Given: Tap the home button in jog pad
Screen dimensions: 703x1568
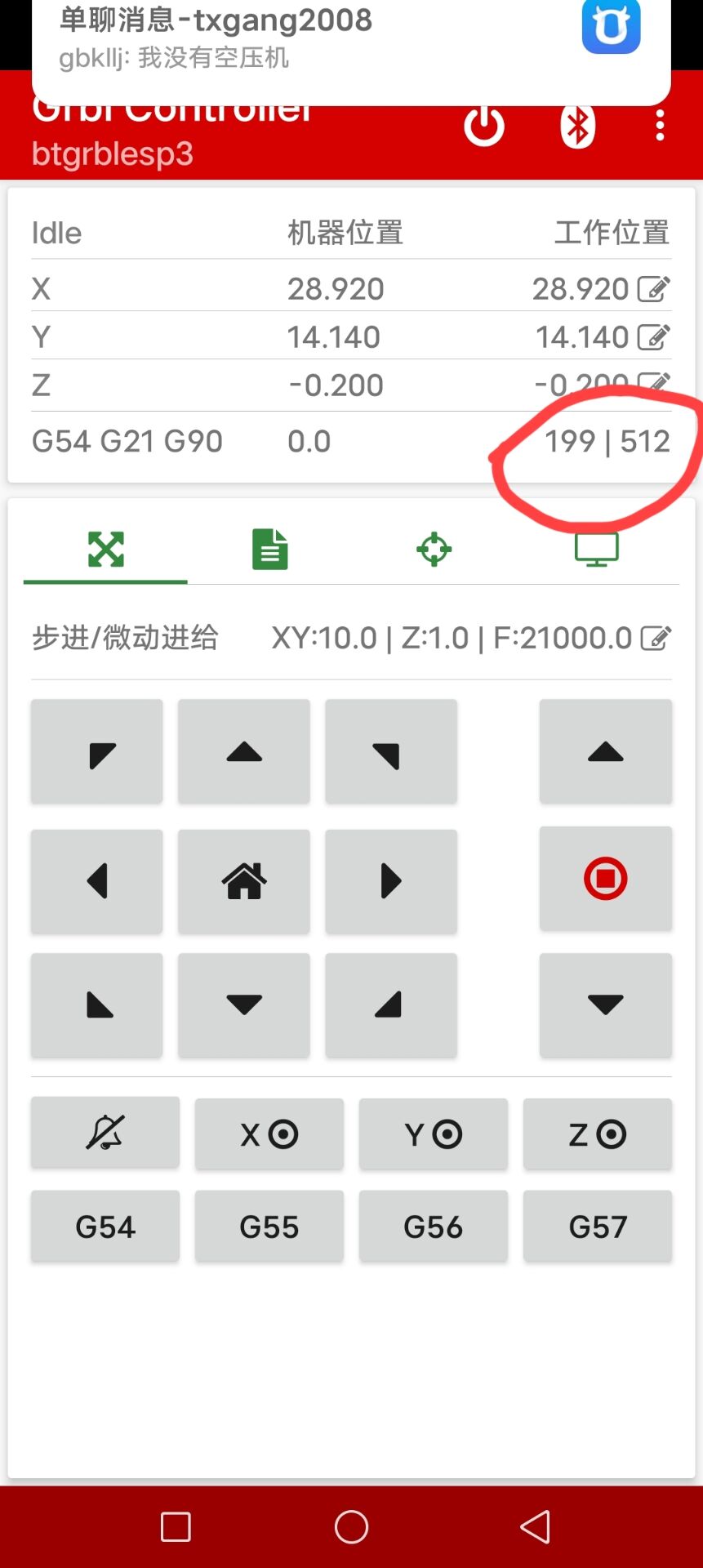Looking at the screenshot, I should (x=244, y=881).
